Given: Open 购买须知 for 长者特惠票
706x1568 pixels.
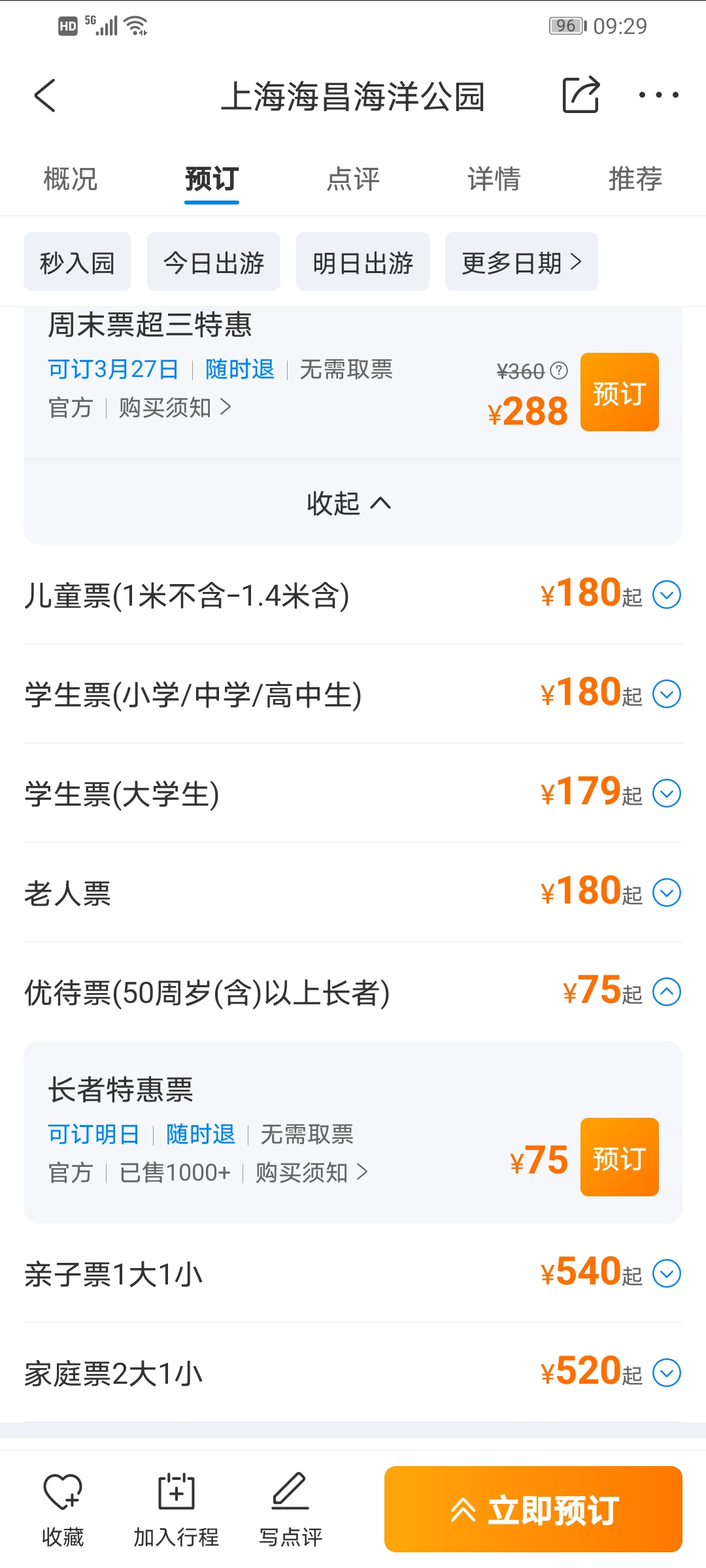Looking at the screenshot, I should pos(311,1173).
